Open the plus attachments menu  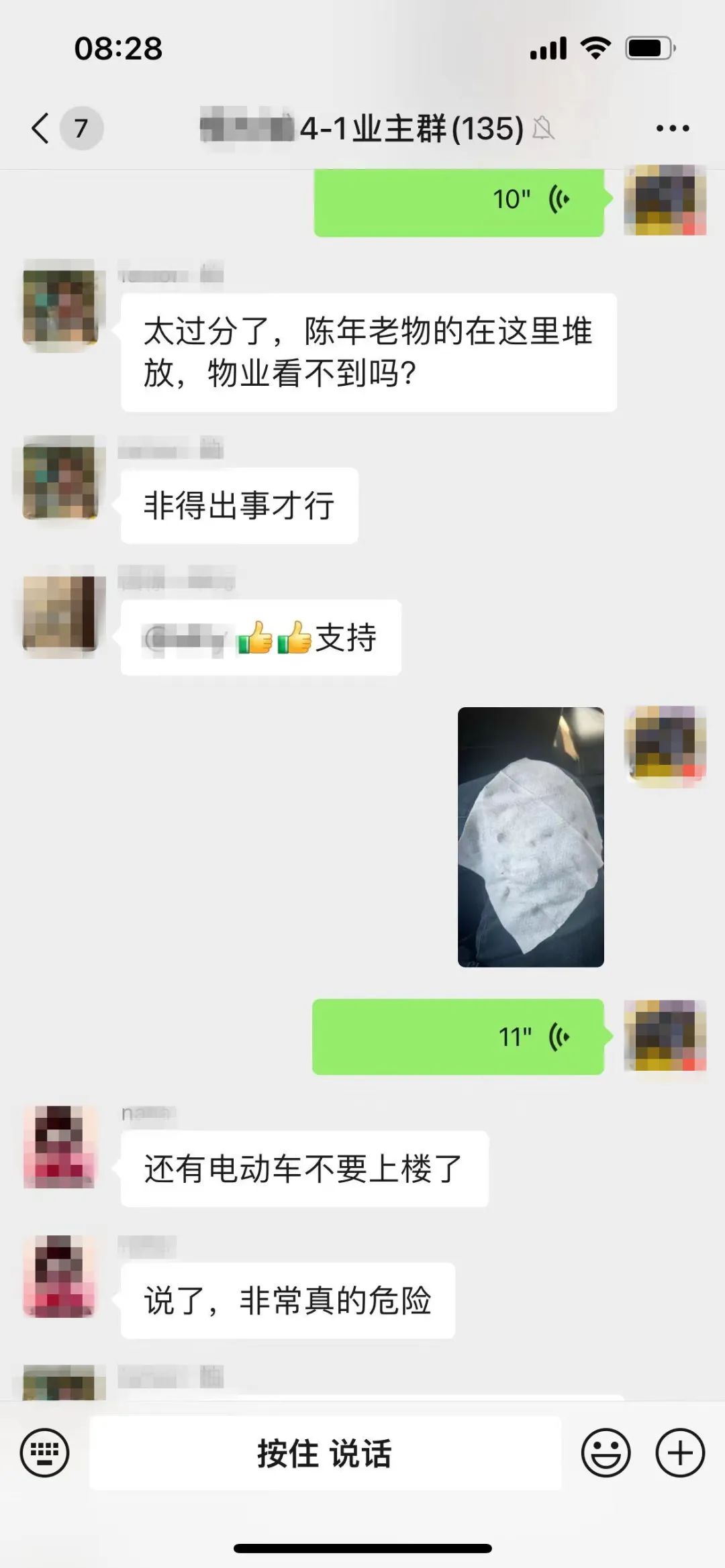pyautogui.click(x=680, y=1453)
